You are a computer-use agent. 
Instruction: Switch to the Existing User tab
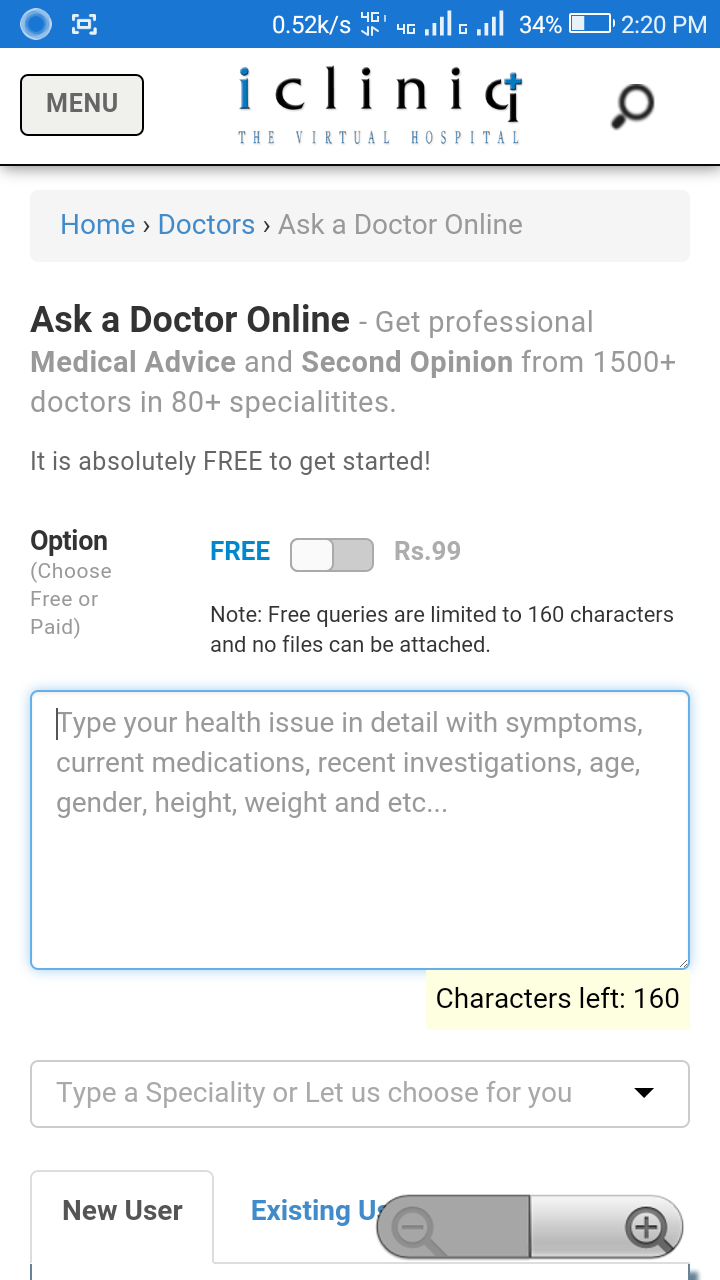(x=310, y=1211)
